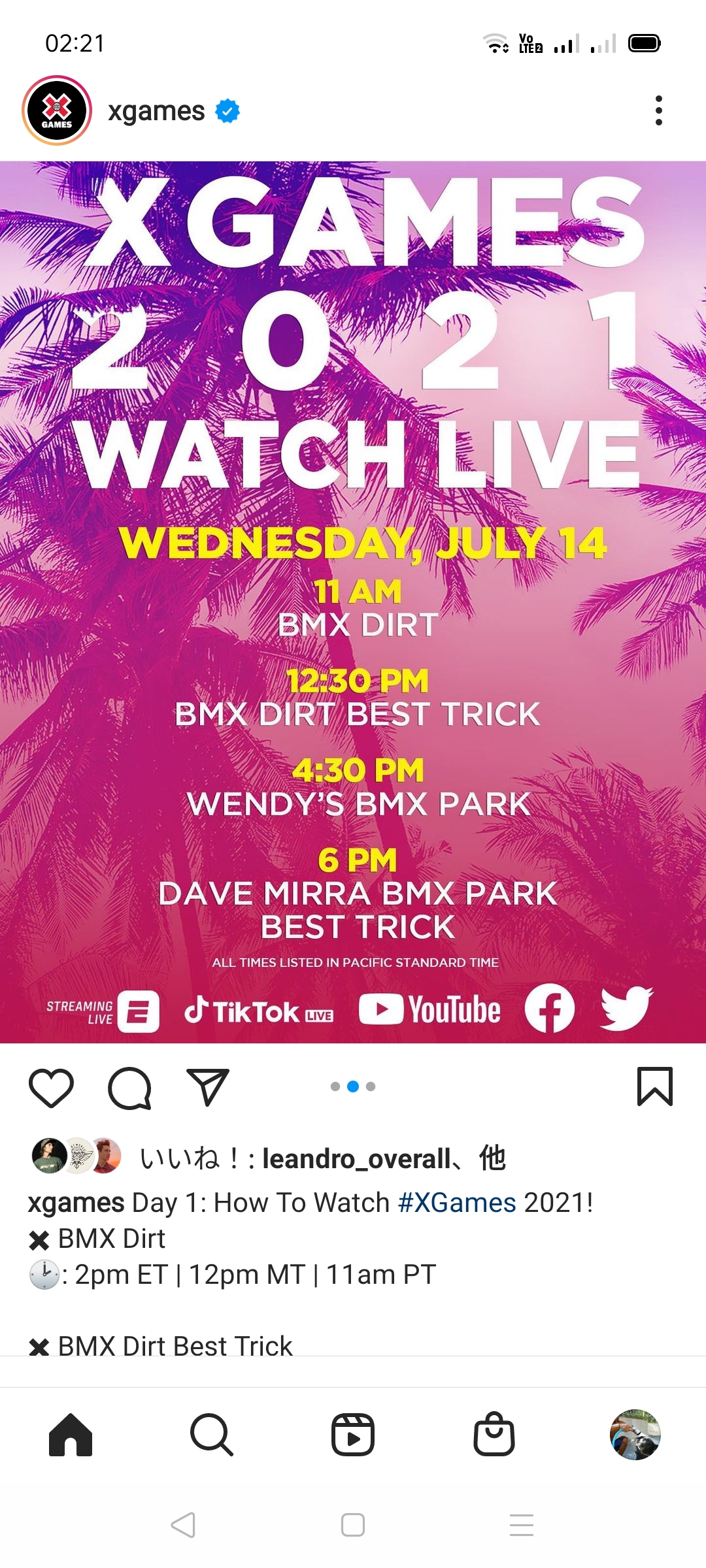Share the post via the paper plane icon
This screenshot has width=706, height=1568.
[x=207, y=1087]
